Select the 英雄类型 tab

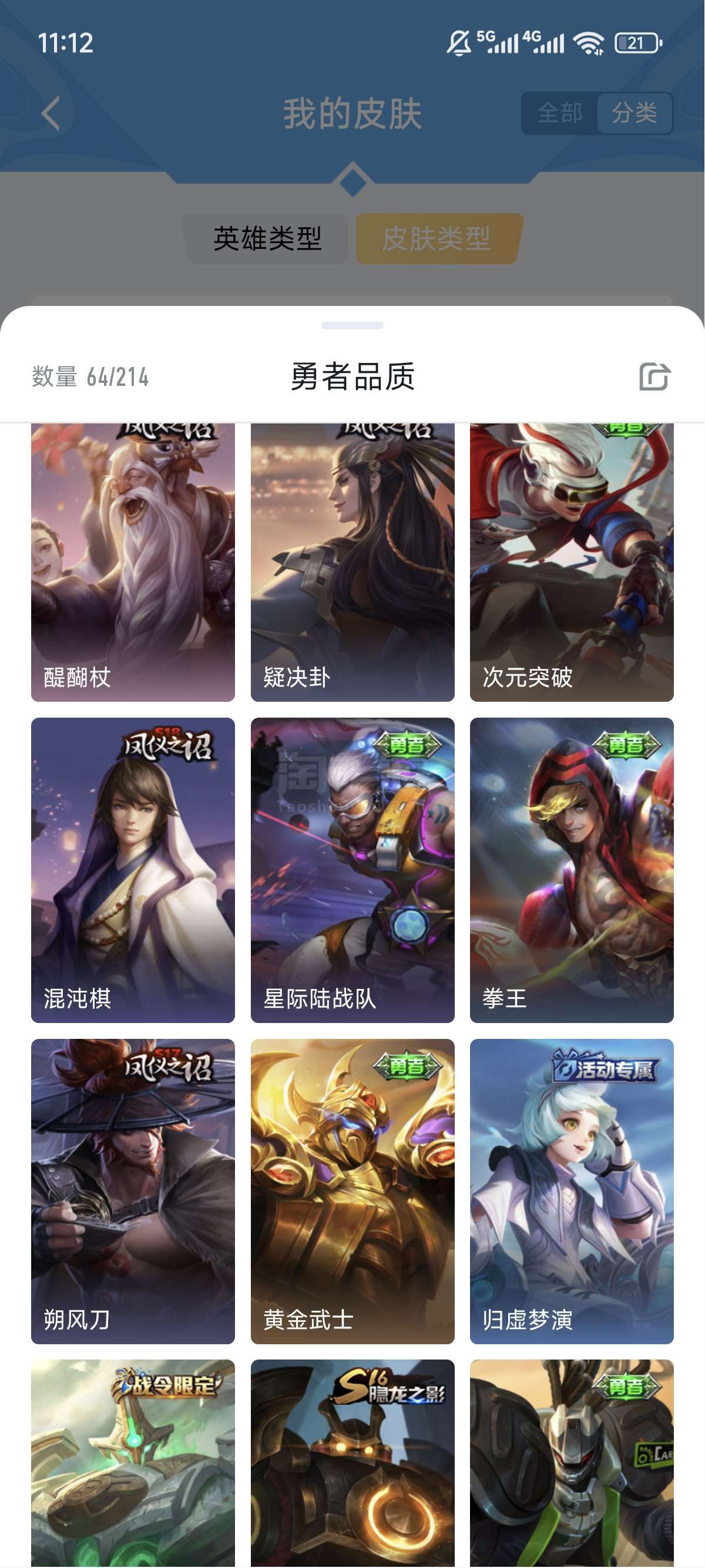267,238
